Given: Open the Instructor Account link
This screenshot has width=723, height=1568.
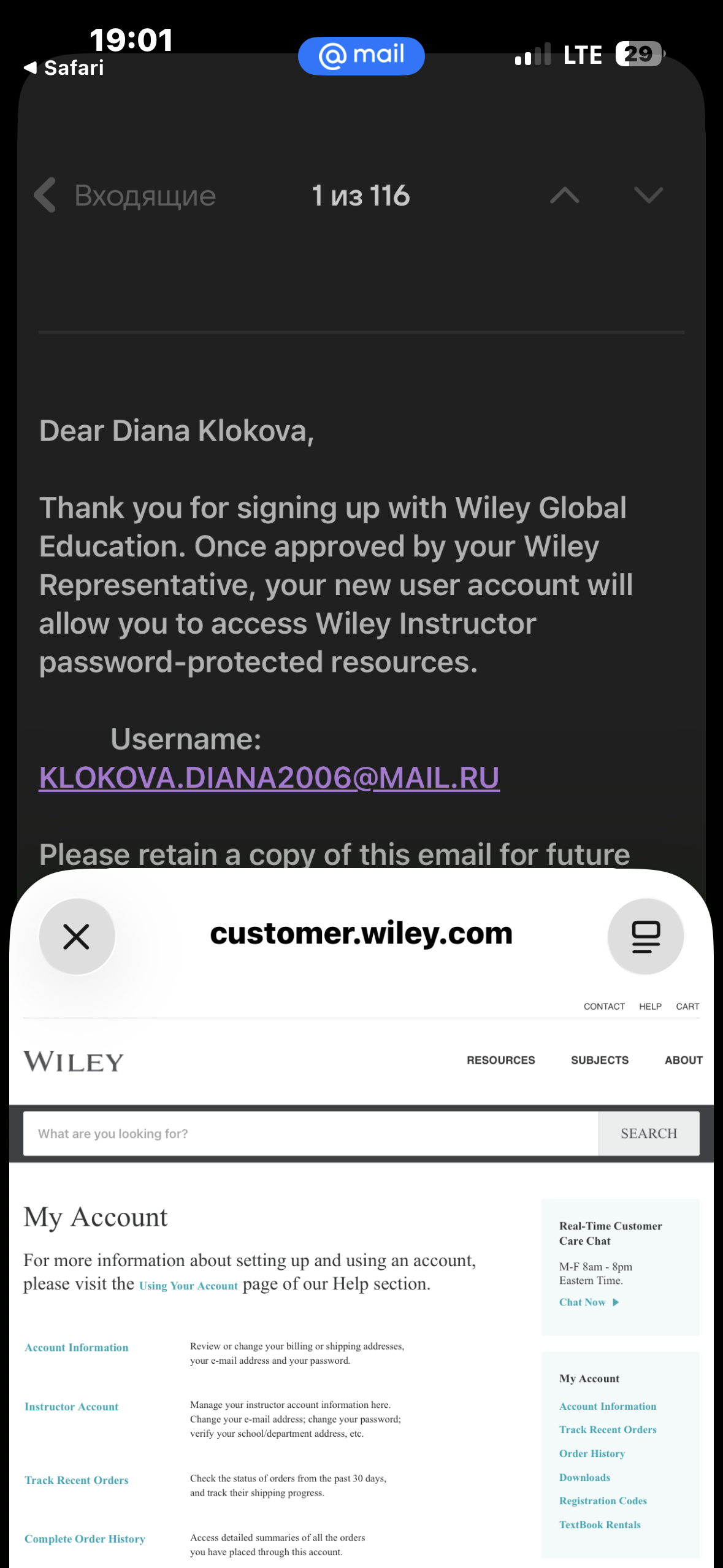Looking at the screenshot, I should (72, 1407).
